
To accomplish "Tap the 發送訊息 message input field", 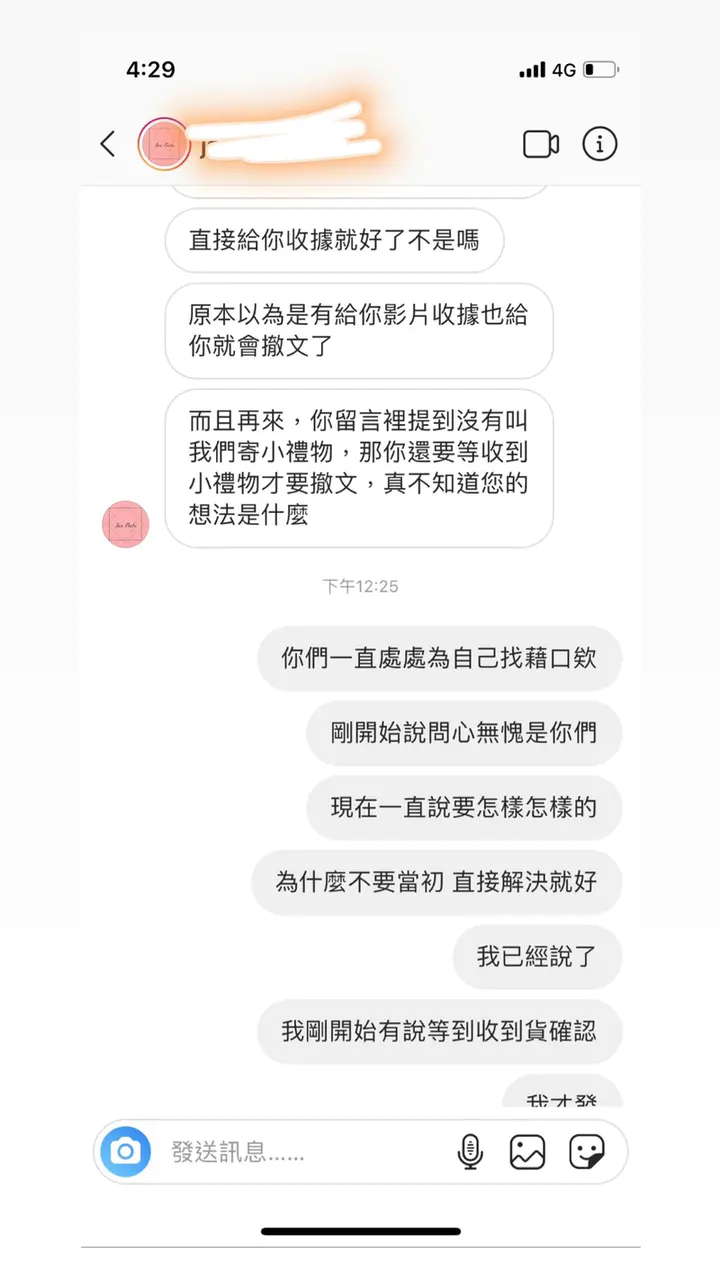I will click(300, 1152).
